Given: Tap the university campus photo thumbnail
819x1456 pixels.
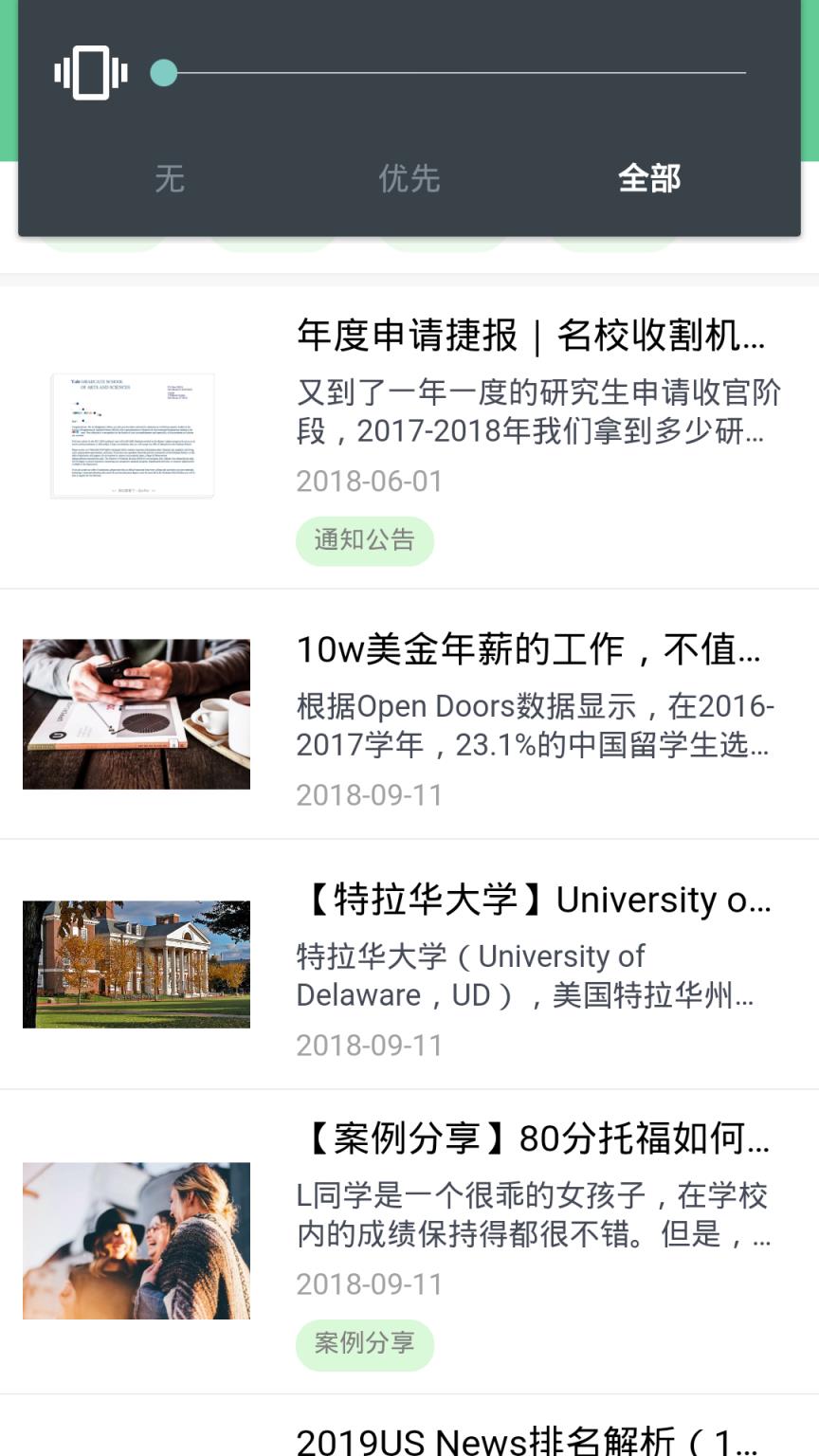Looking at the screenshot, I should pos(136,964).
